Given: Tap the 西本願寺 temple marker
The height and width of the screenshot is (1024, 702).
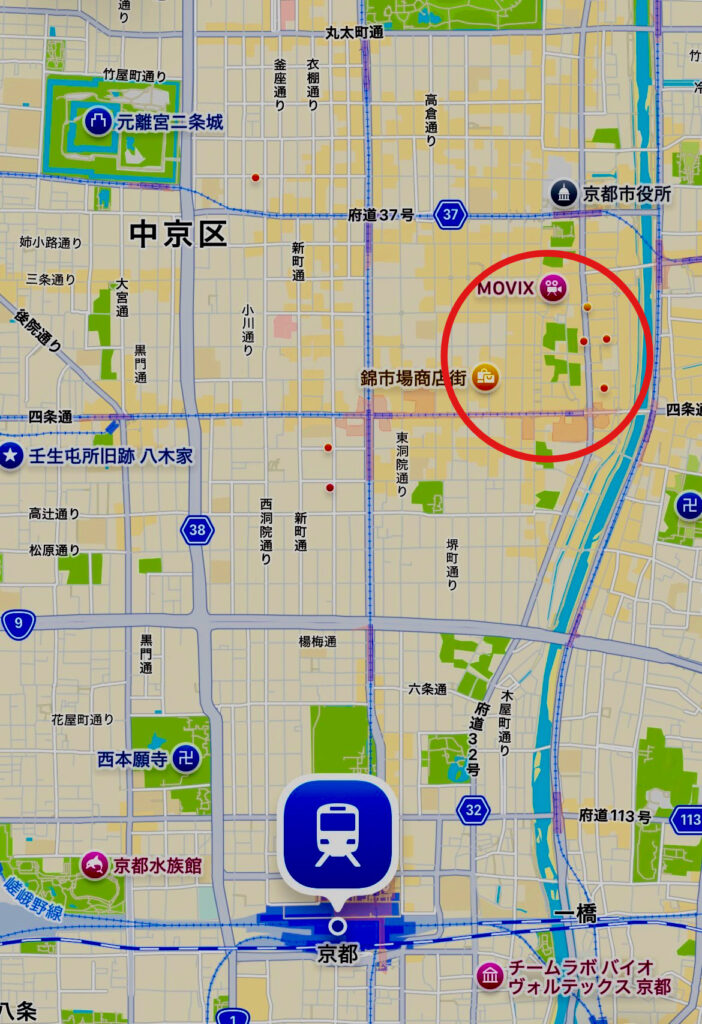Looking at the screenshot, I should pyautogui.click(x=184, y=758).
